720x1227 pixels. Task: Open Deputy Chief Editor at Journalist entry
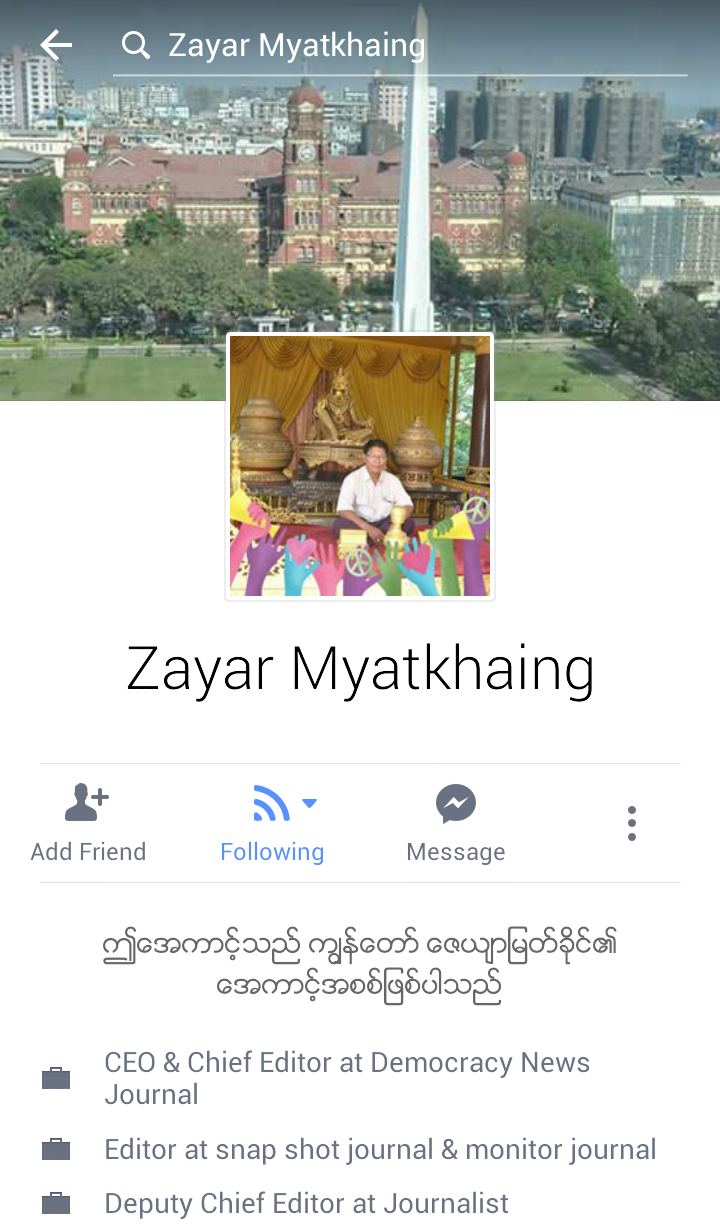[306, 1203]
